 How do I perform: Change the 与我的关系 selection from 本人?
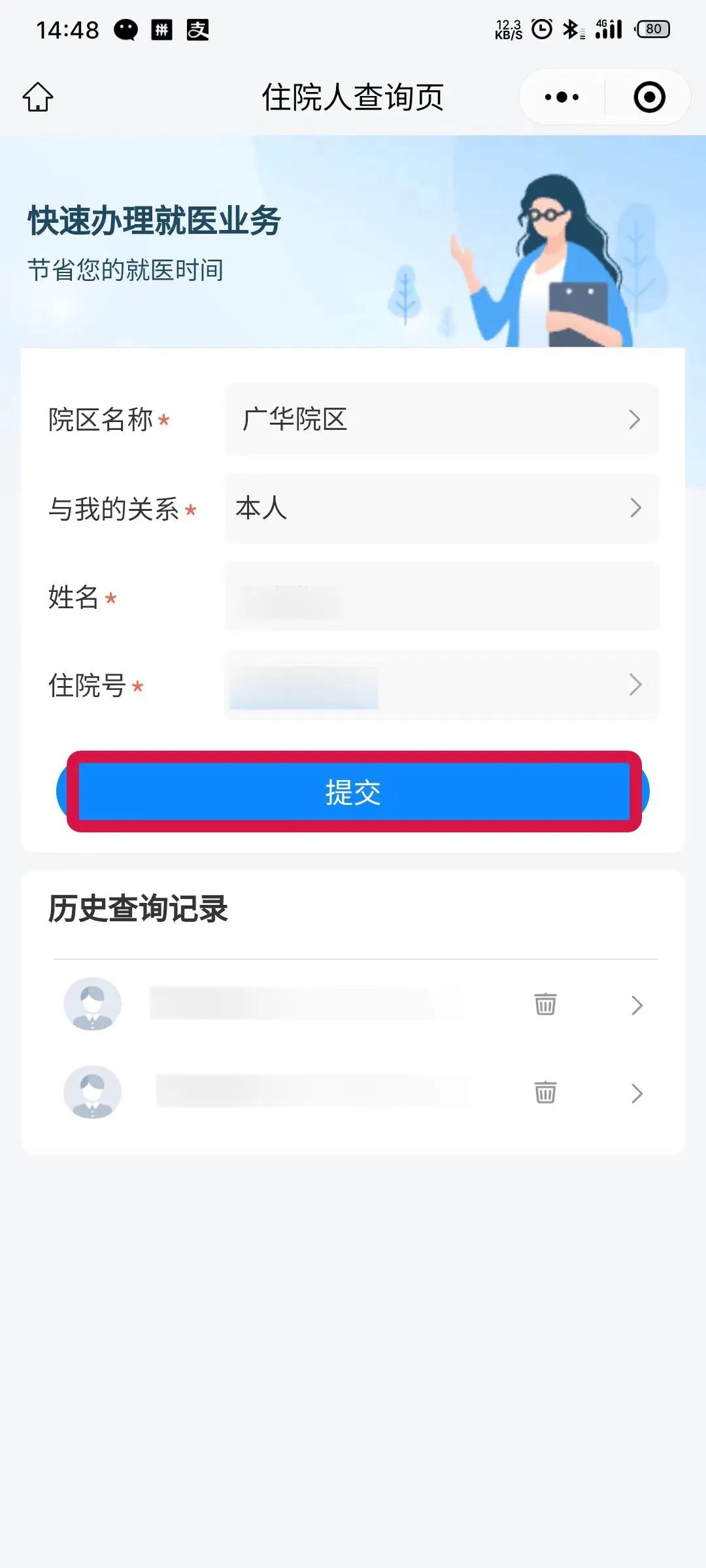coord(441,508)
